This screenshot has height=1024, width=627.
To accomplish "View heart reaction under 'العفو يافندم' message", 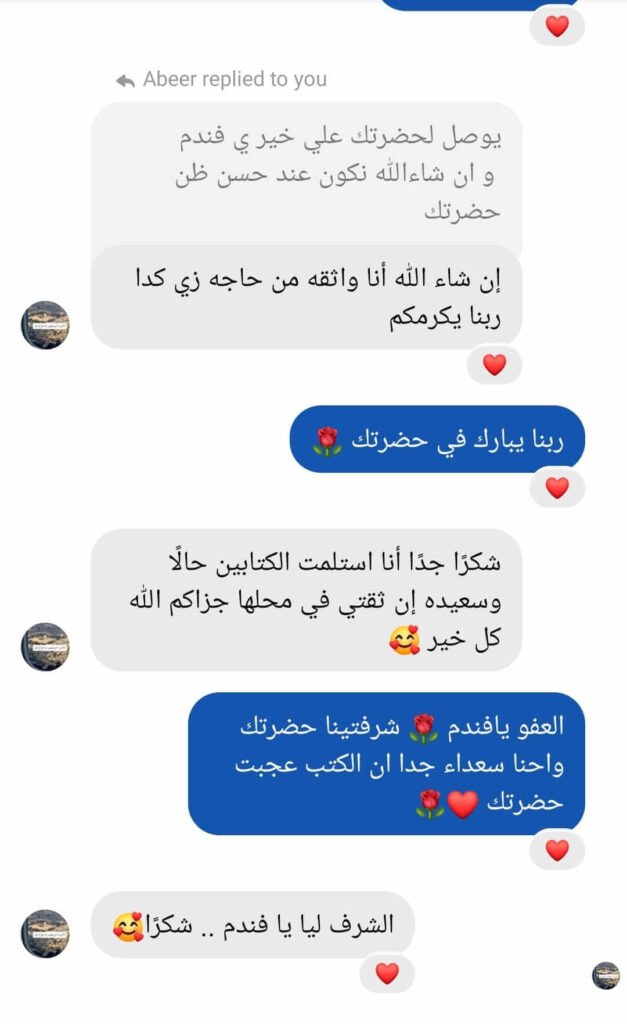I will (557, 850).
